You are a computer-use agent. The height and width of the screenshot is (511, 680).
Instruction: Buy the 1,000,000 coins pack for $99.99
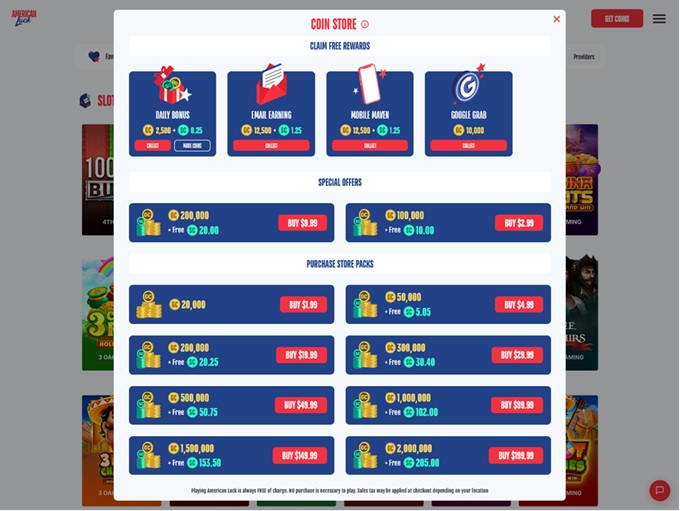pyautogui.click(x=517, y=405)
